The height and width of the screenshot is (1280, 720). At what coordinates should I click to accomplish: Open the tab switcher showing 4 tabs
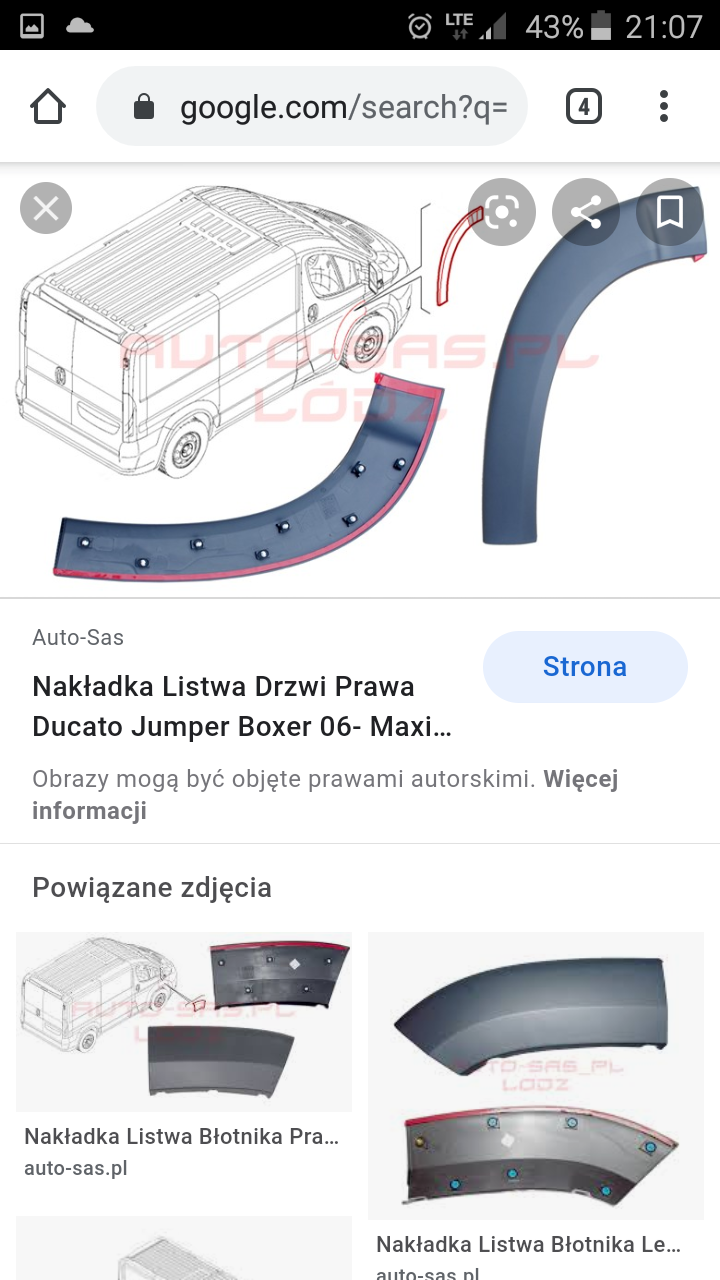[584, 106]
